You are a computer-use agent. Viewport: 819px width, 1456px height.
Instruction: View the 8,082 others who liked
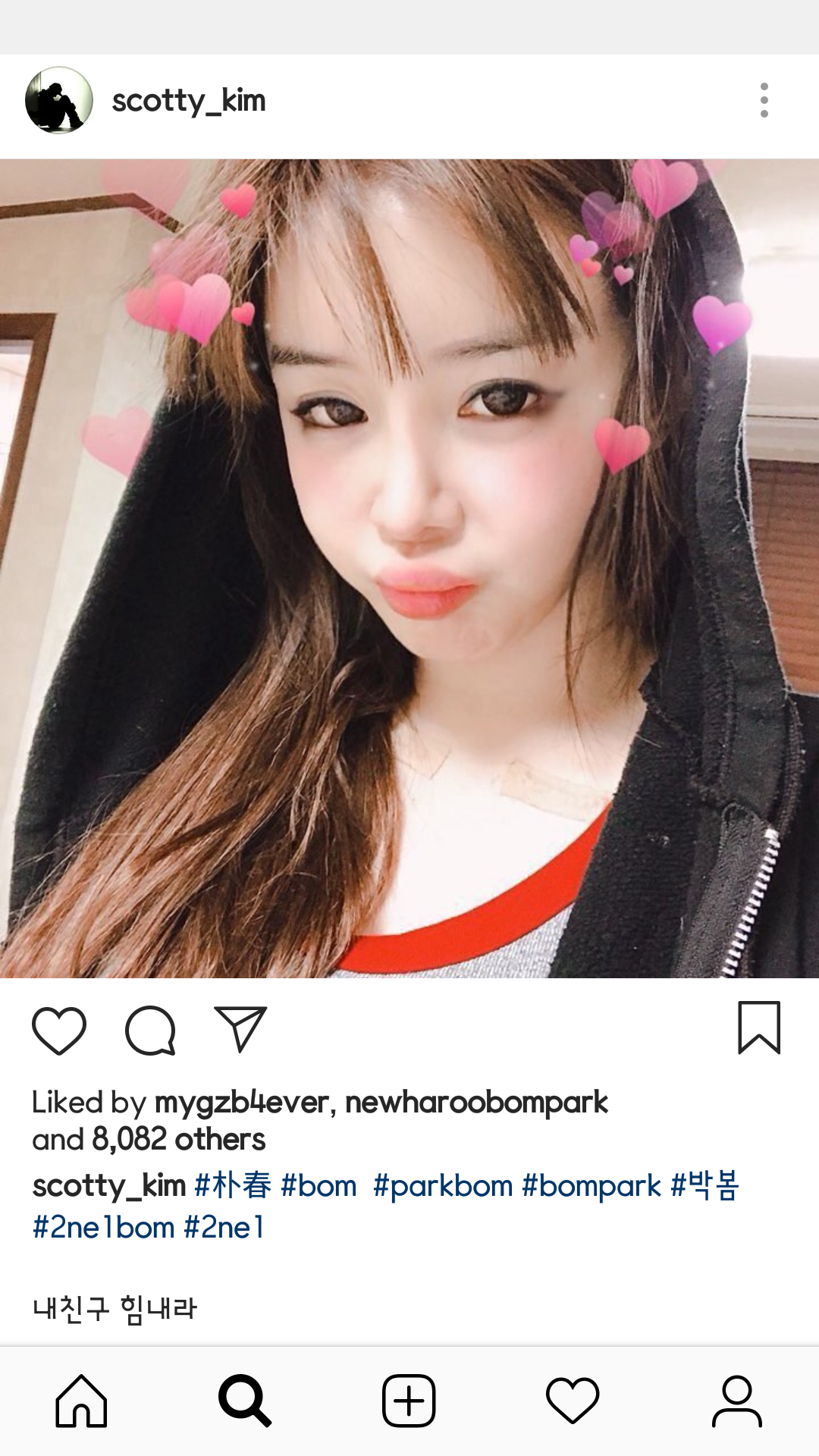179,1140
